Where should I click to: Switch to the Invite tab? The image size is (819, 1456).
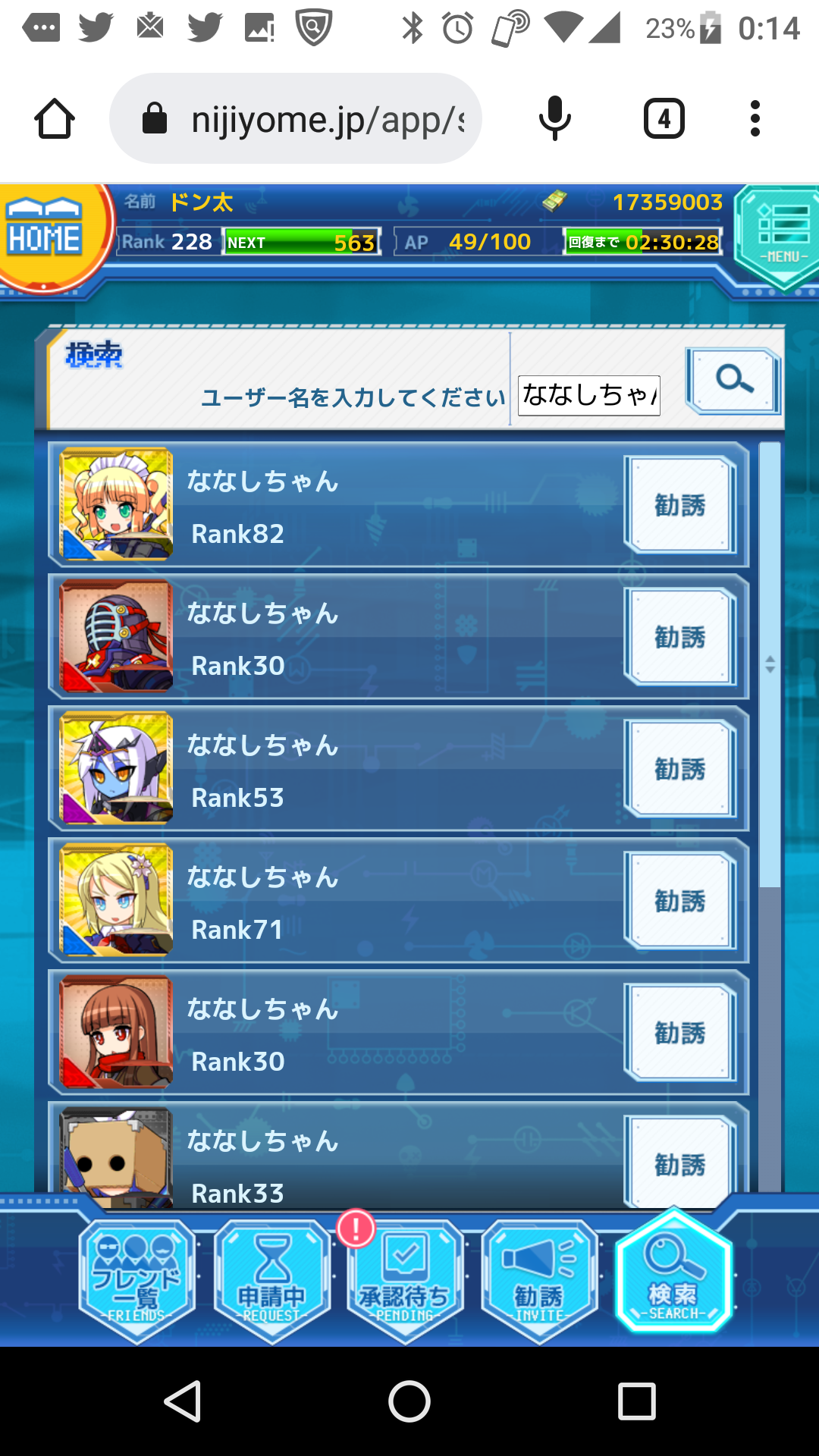[539, 1280]
